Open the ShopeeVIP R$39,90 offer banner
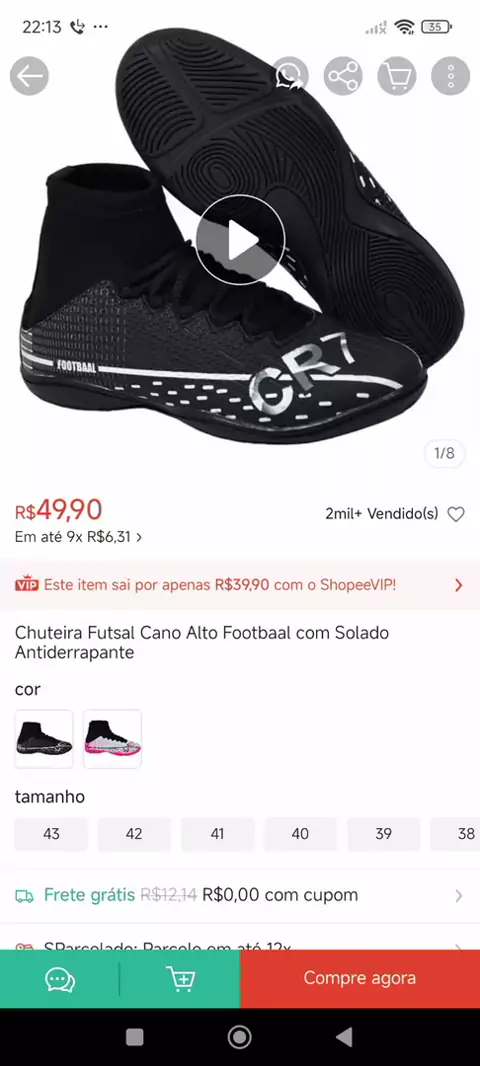 pos(240,585)
